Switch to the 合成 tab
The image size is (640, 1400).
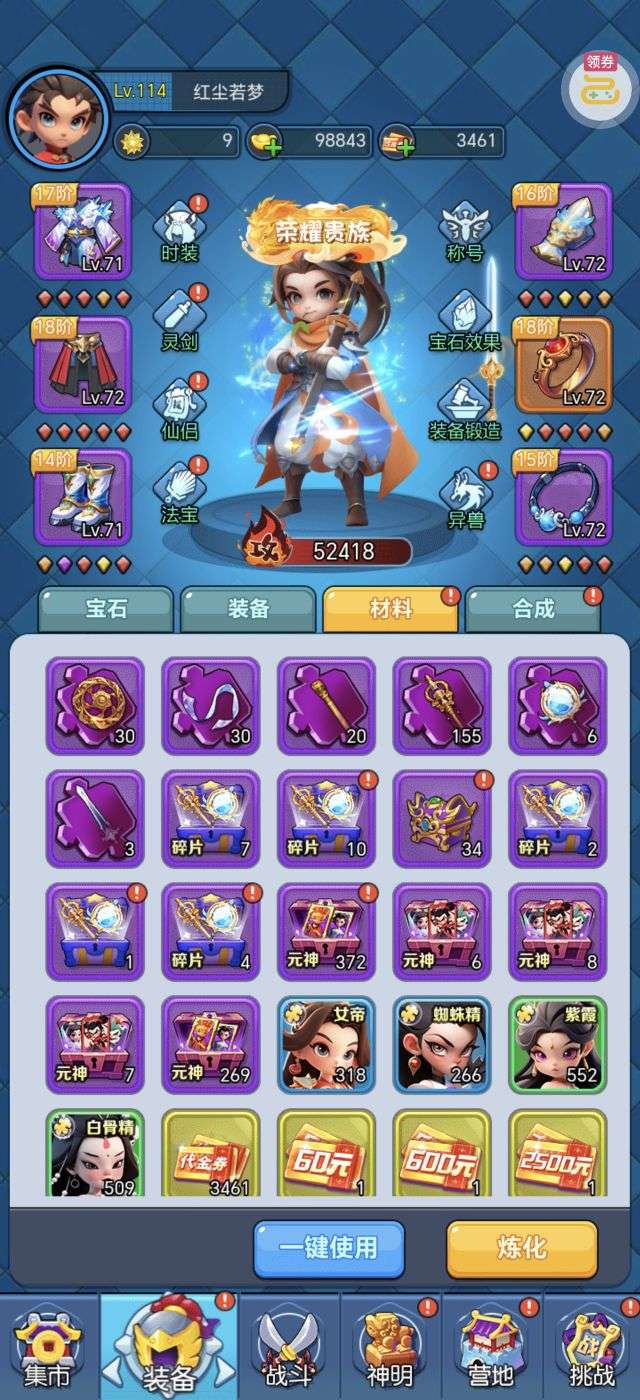532,608
